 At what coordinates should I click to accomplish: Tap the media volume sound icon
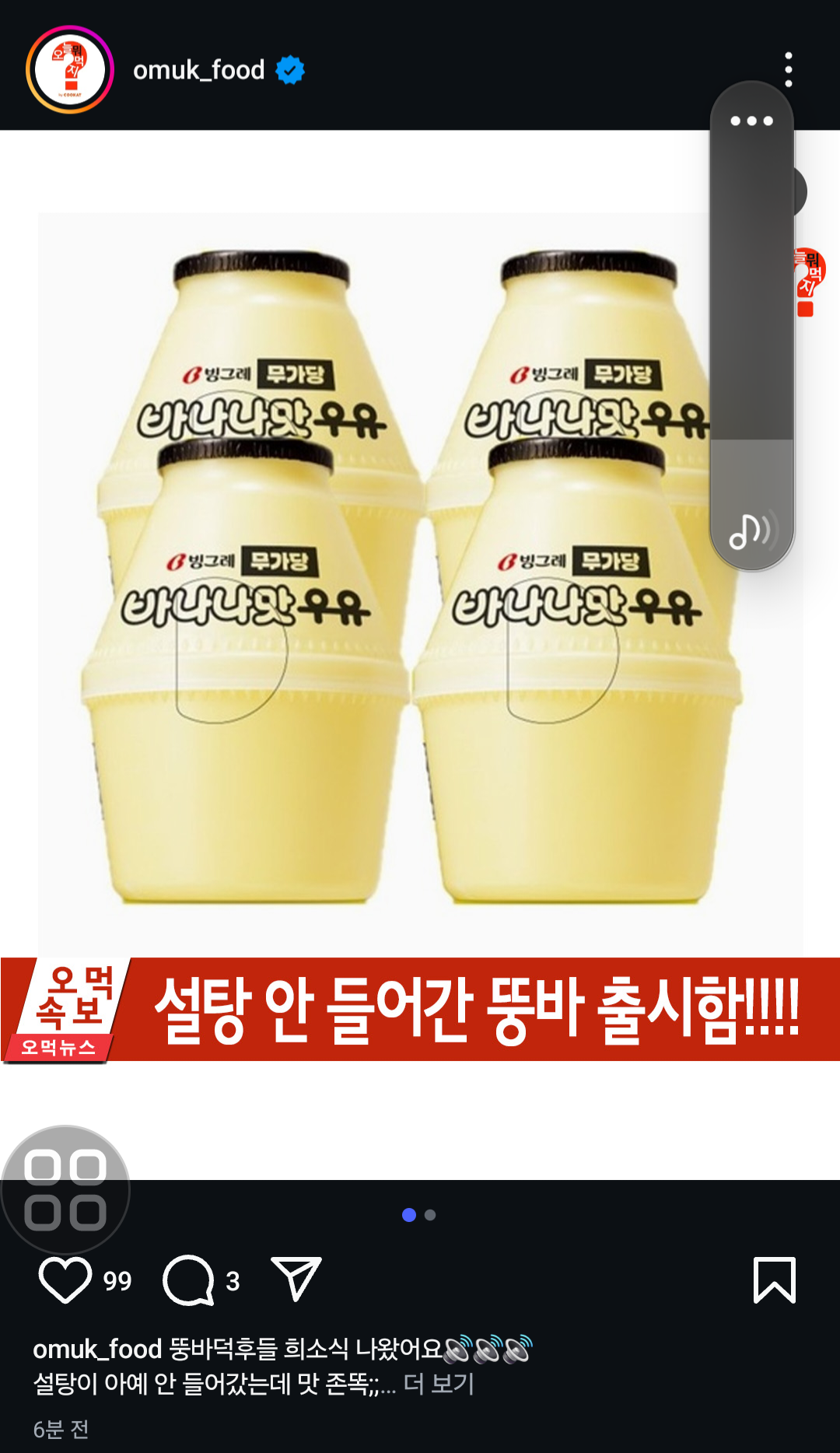[751, 531]
